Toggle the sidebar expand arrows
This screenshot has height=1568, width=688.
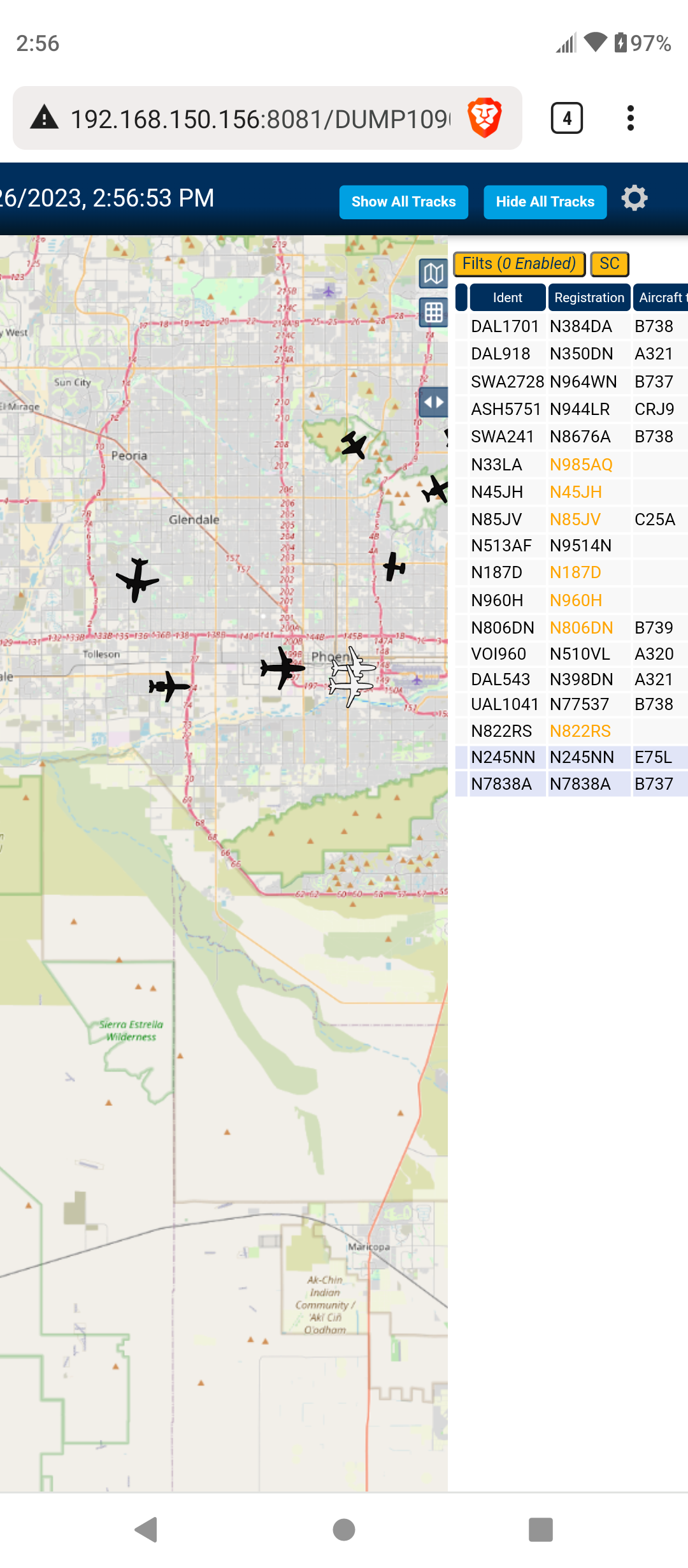click(x=433, y=402)
